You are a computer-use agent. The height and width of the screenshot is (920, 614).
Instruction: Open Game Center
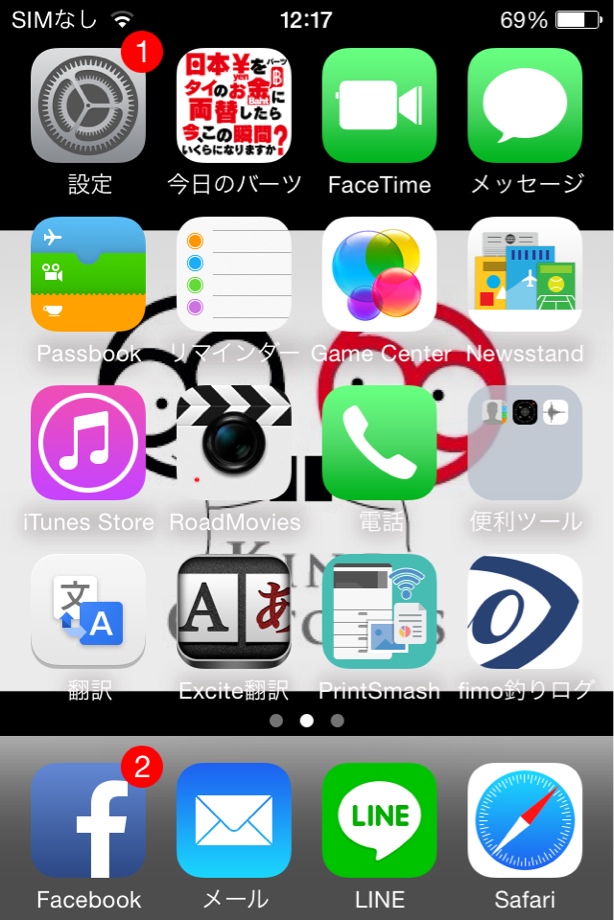pyautogui.click(x=379, y=274)
